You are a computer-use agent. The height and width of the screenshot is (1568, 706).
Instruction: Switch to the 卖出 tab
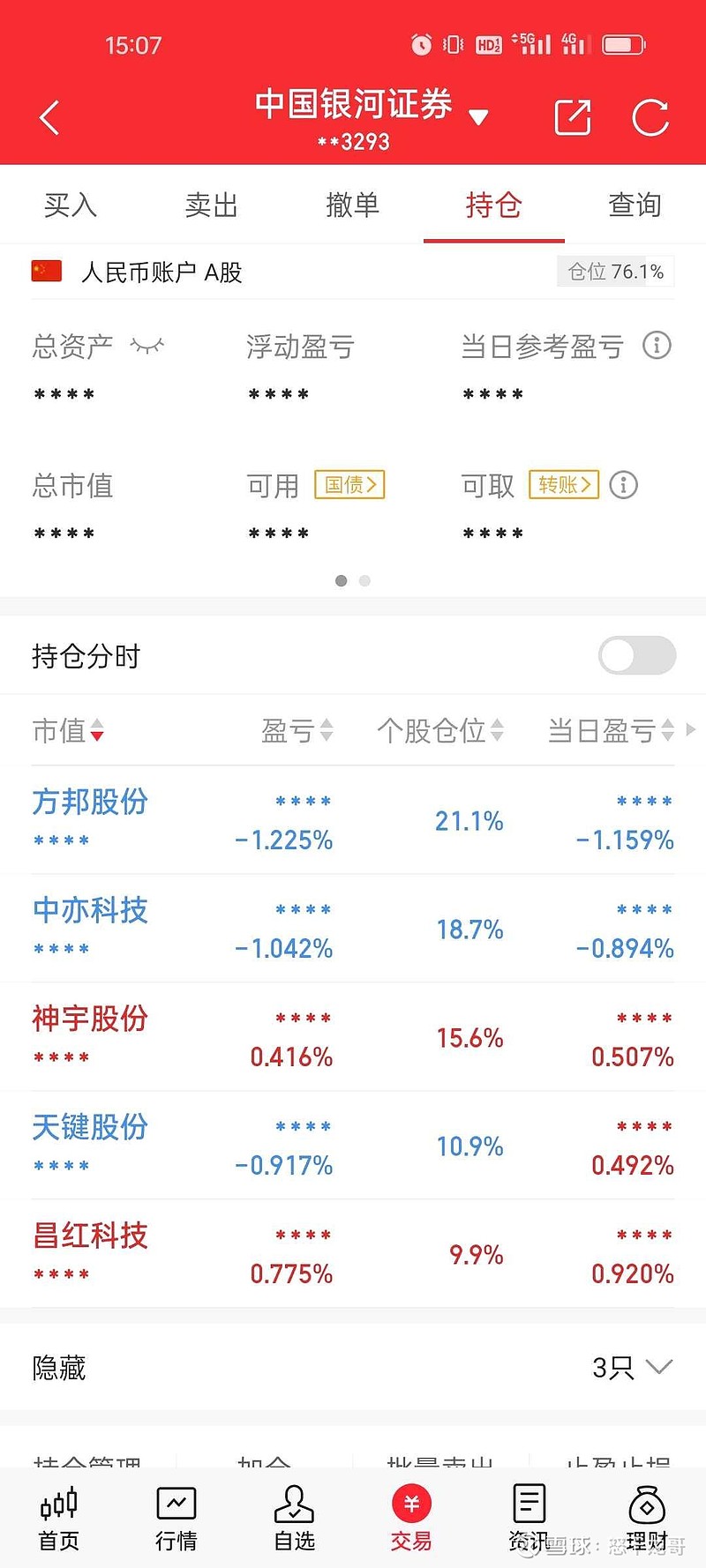(211, 205)
